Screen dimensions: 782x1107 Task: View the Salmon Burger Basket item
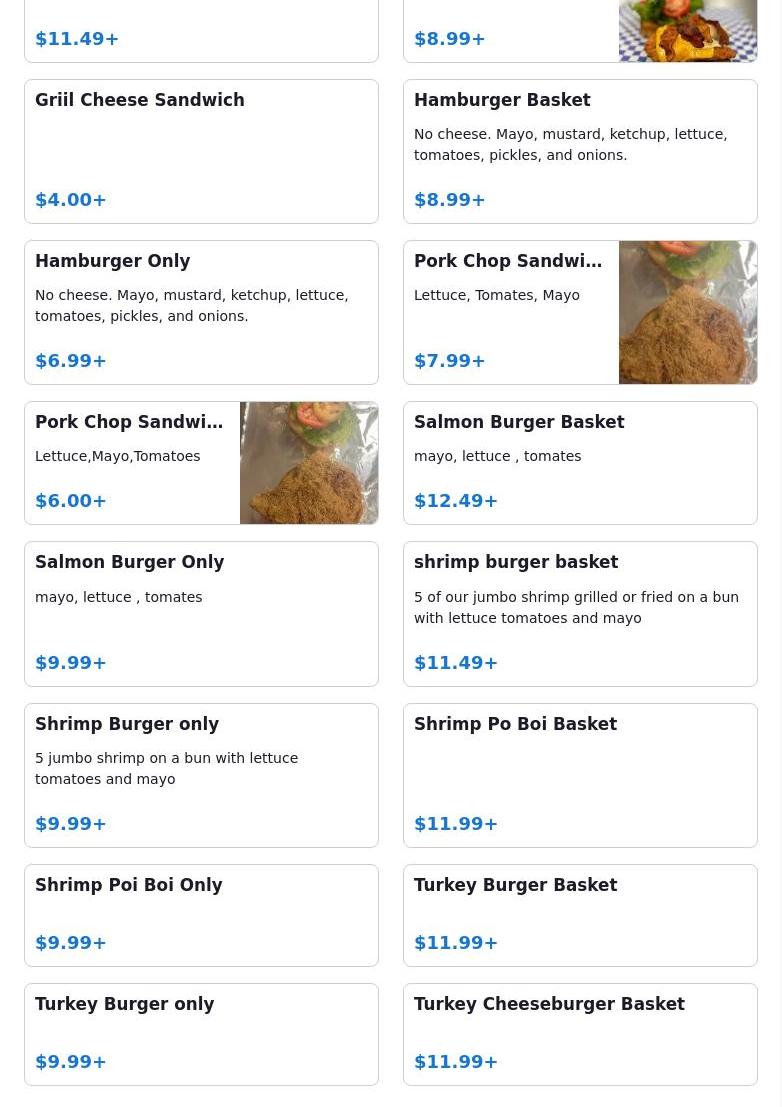pyautogui.click(x=580, y=463)
